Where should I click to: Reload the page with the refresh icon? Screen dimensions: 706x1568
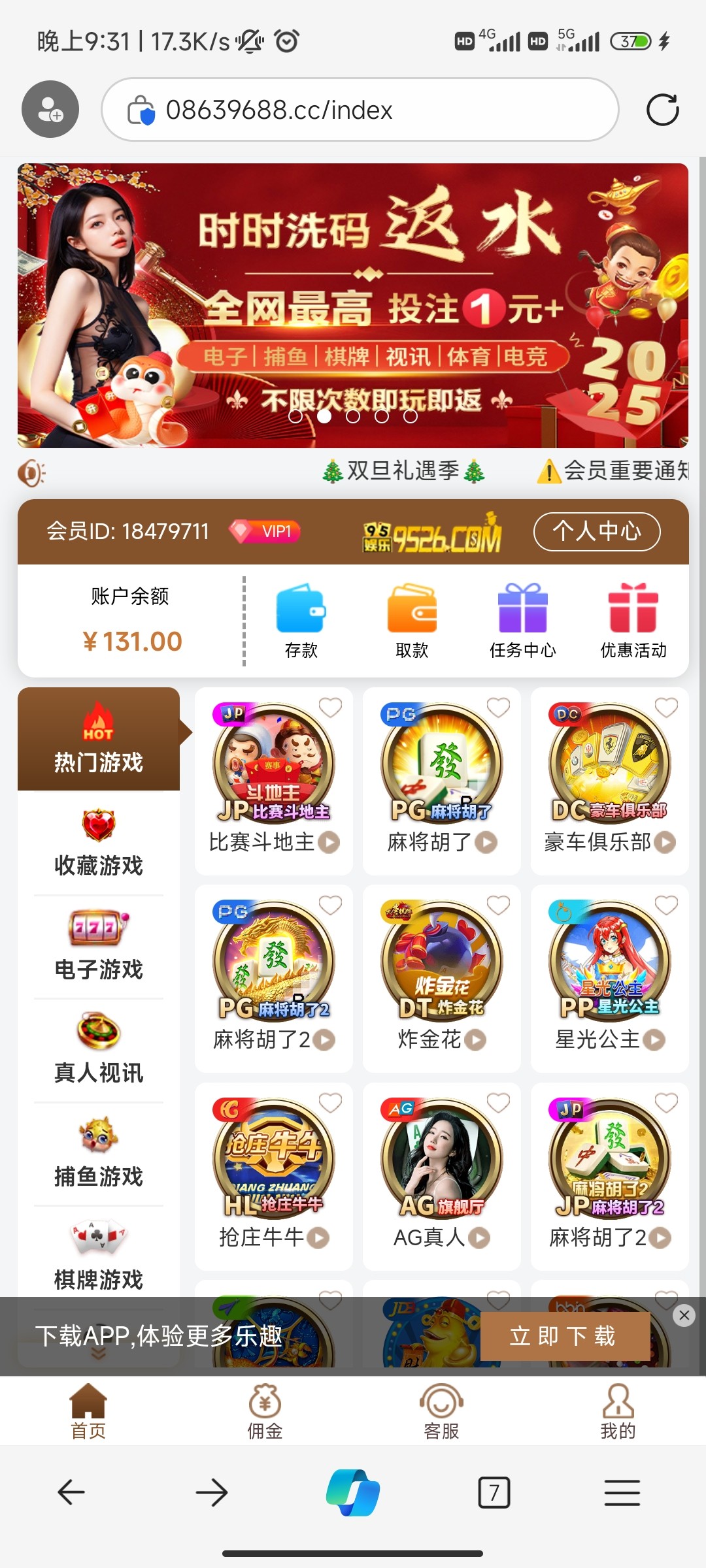tap(662, 110)
